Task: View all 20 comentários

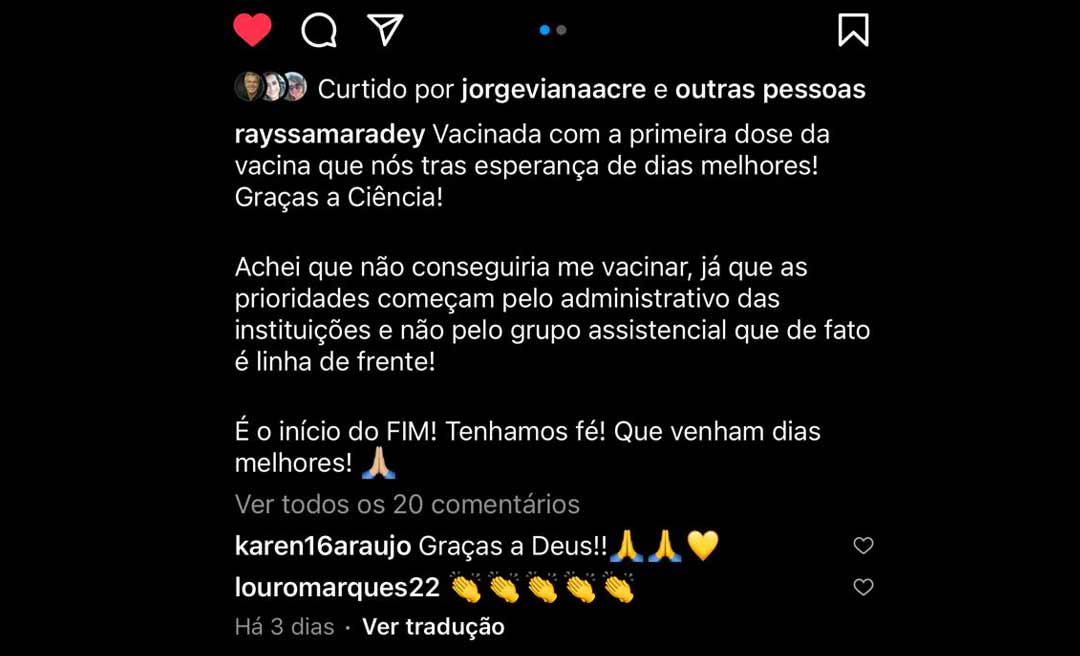Action: click(407, 504)
